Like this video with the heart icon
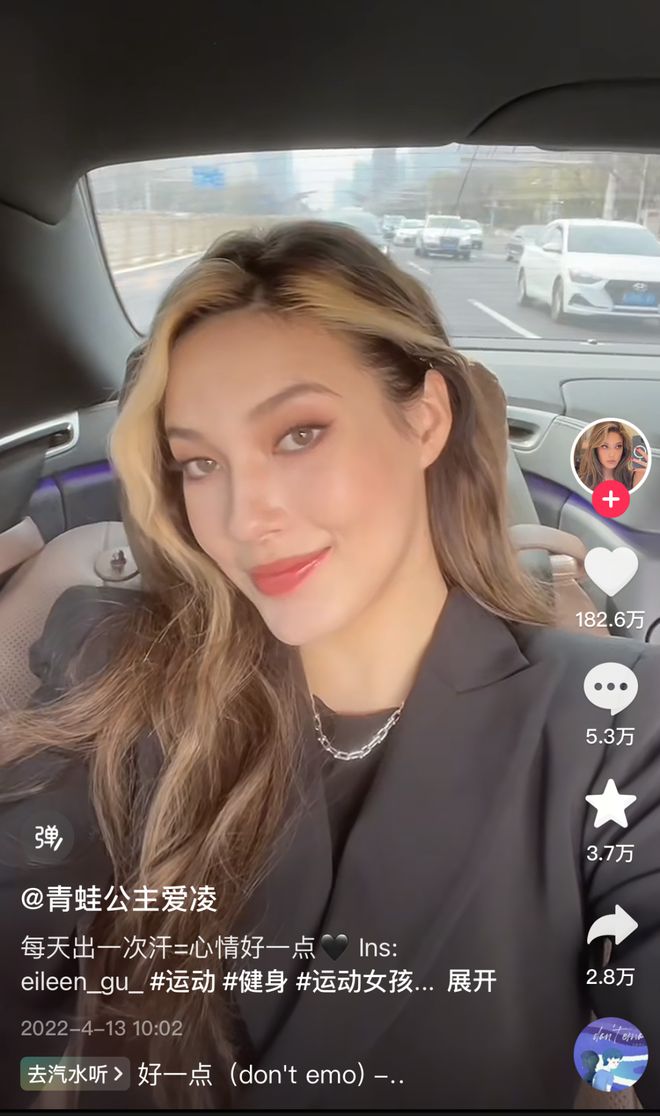The height and width of the screenshot is (1116, 660). pos(611,572)
